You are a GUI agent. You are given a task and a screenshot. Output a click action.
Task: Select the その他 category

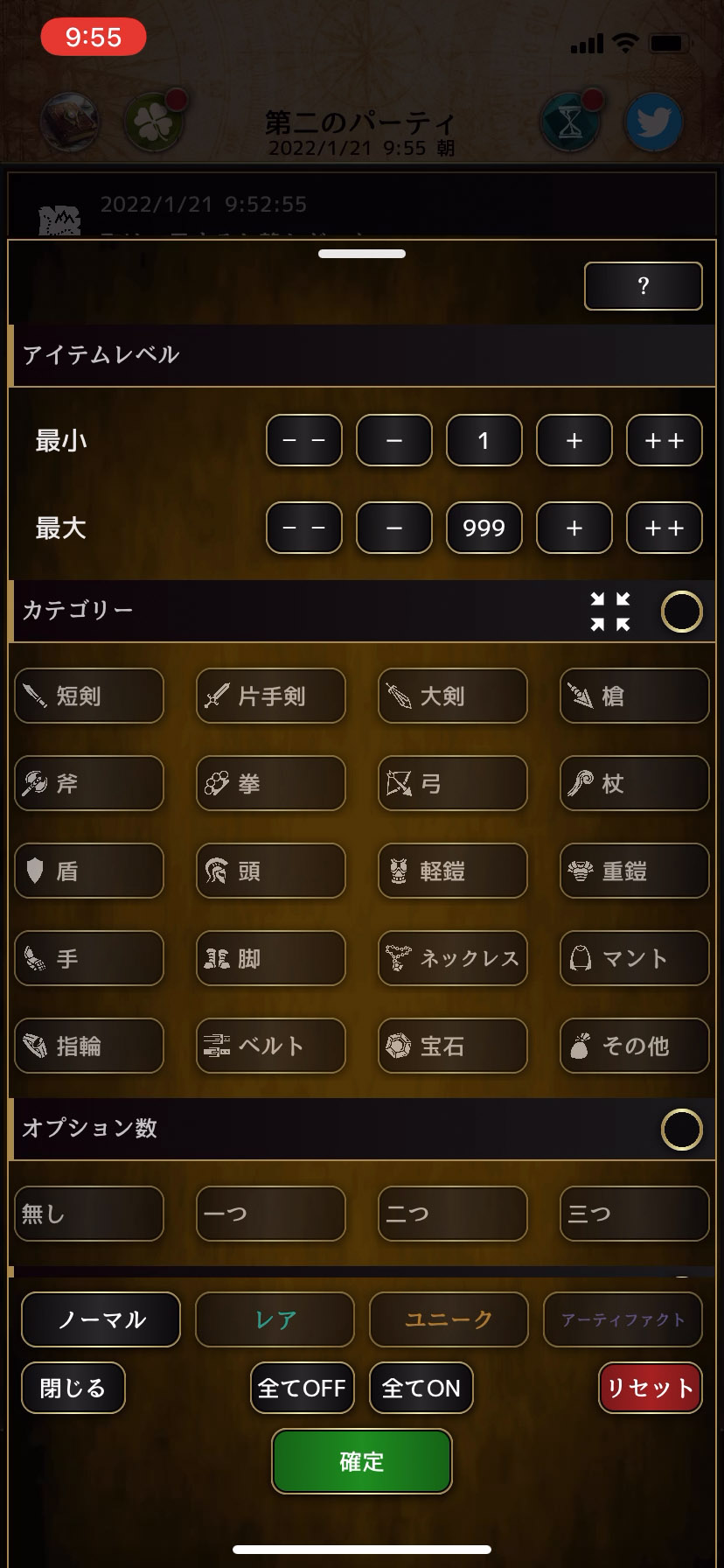click(x=634, y=1046)
